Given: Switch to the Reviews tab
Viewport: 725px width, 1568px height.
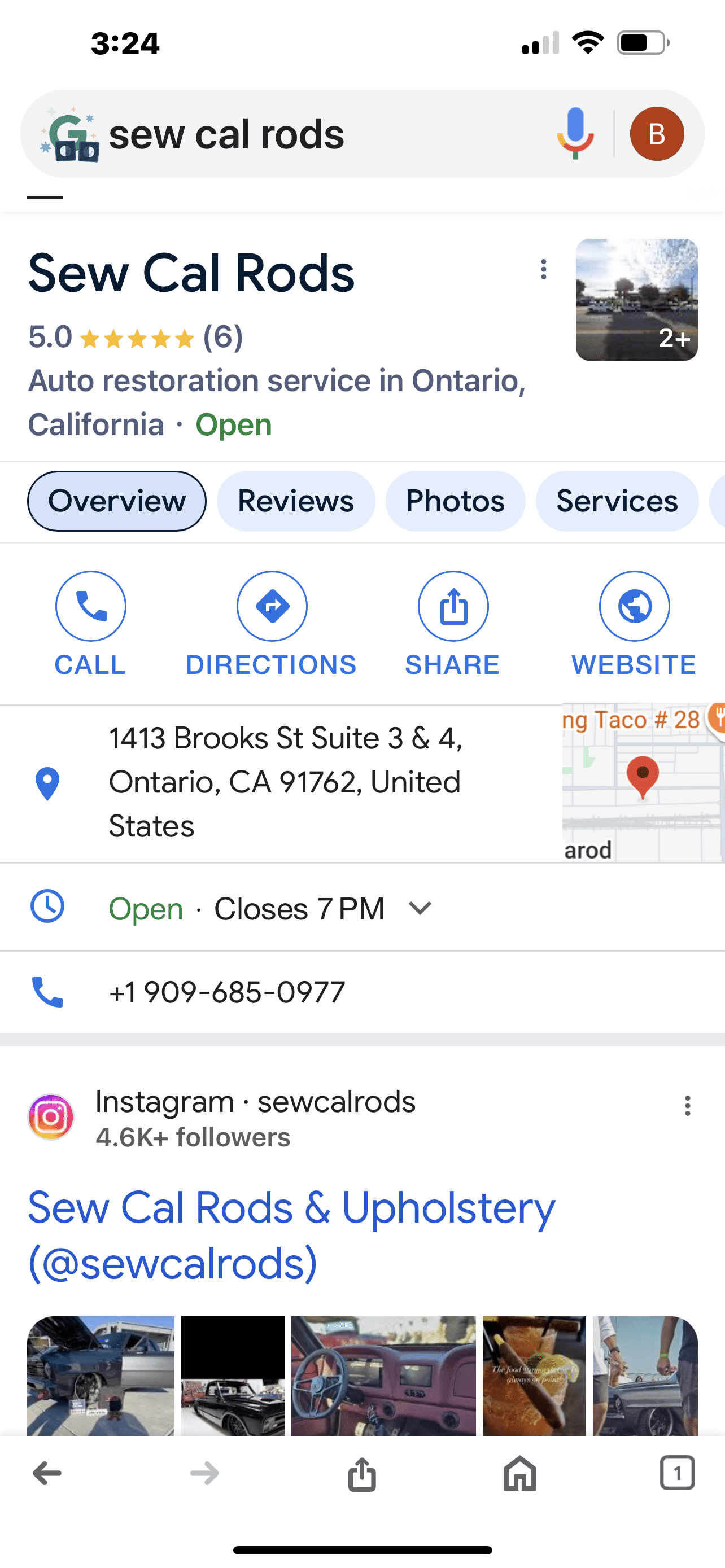Looking at the screenshot, I should pyautogui.click(x=295, y=501).
